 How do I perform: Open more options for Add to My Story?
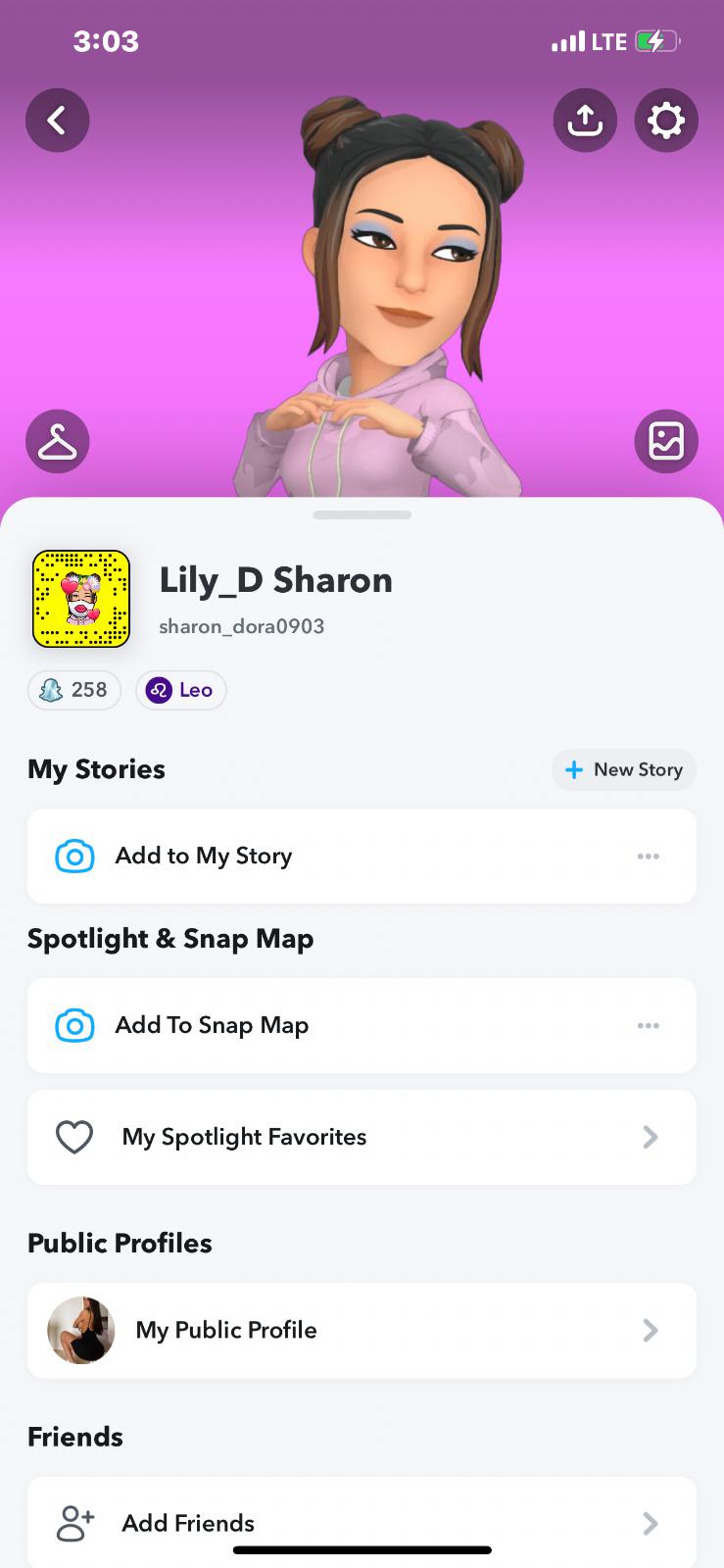tap(648, 856)
